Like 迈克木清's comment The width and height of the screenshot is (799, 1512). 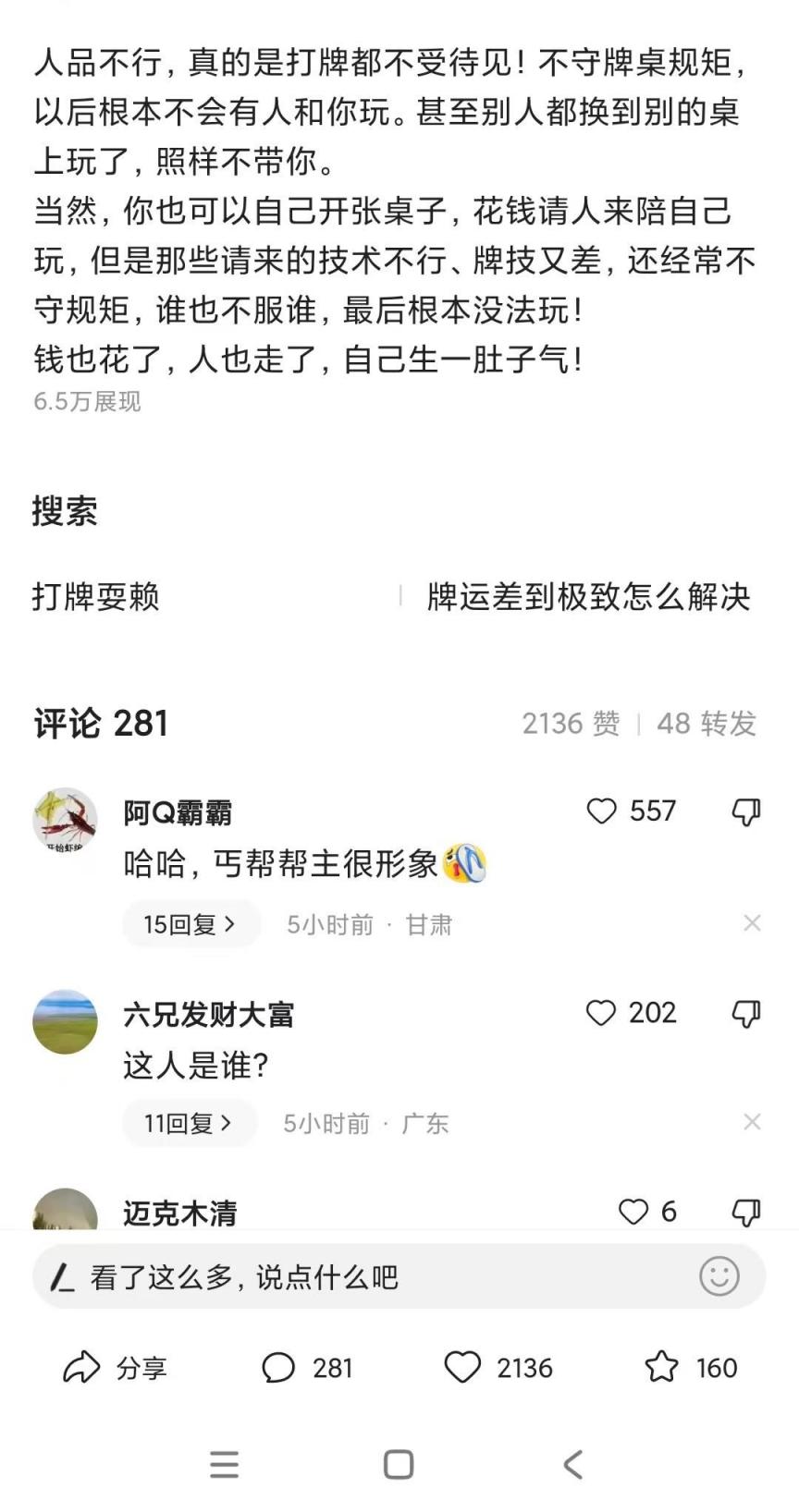pos(633,1212)
